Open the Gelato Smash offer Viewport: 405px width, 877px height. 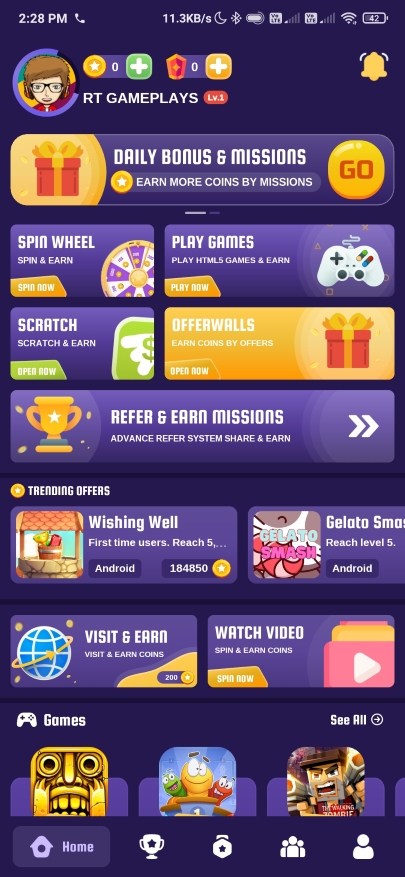[x=326, y=545]
